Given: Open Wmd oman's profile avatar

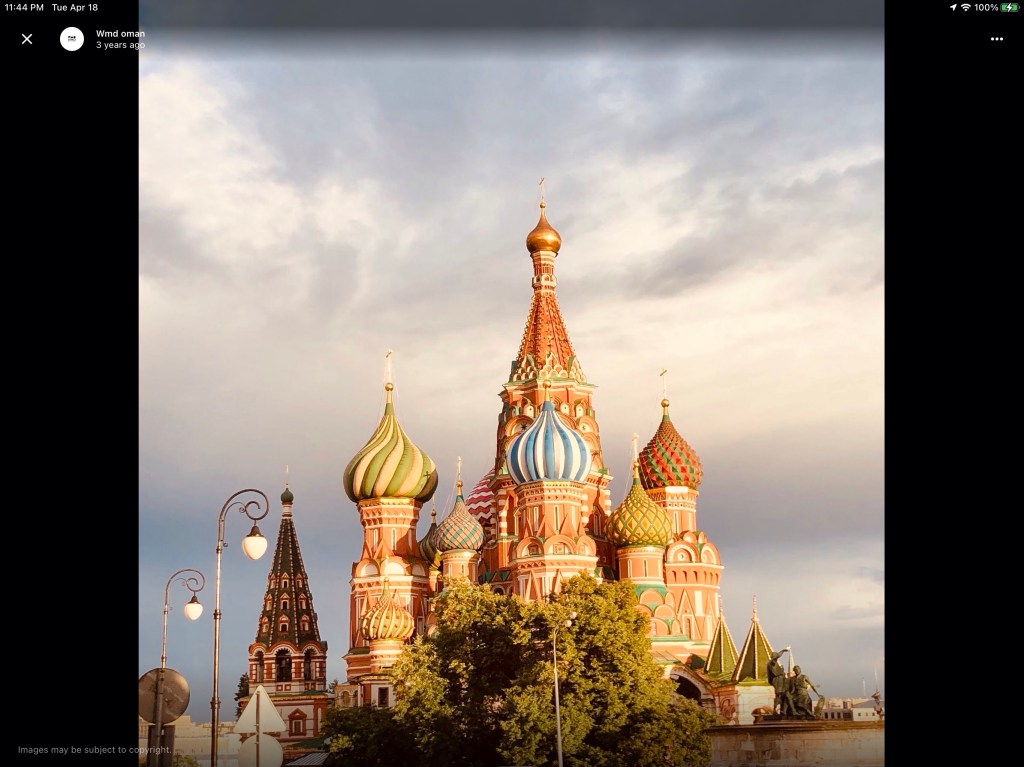Looking at the screenshot, I should pyautogui.click(x=72, y=39).
